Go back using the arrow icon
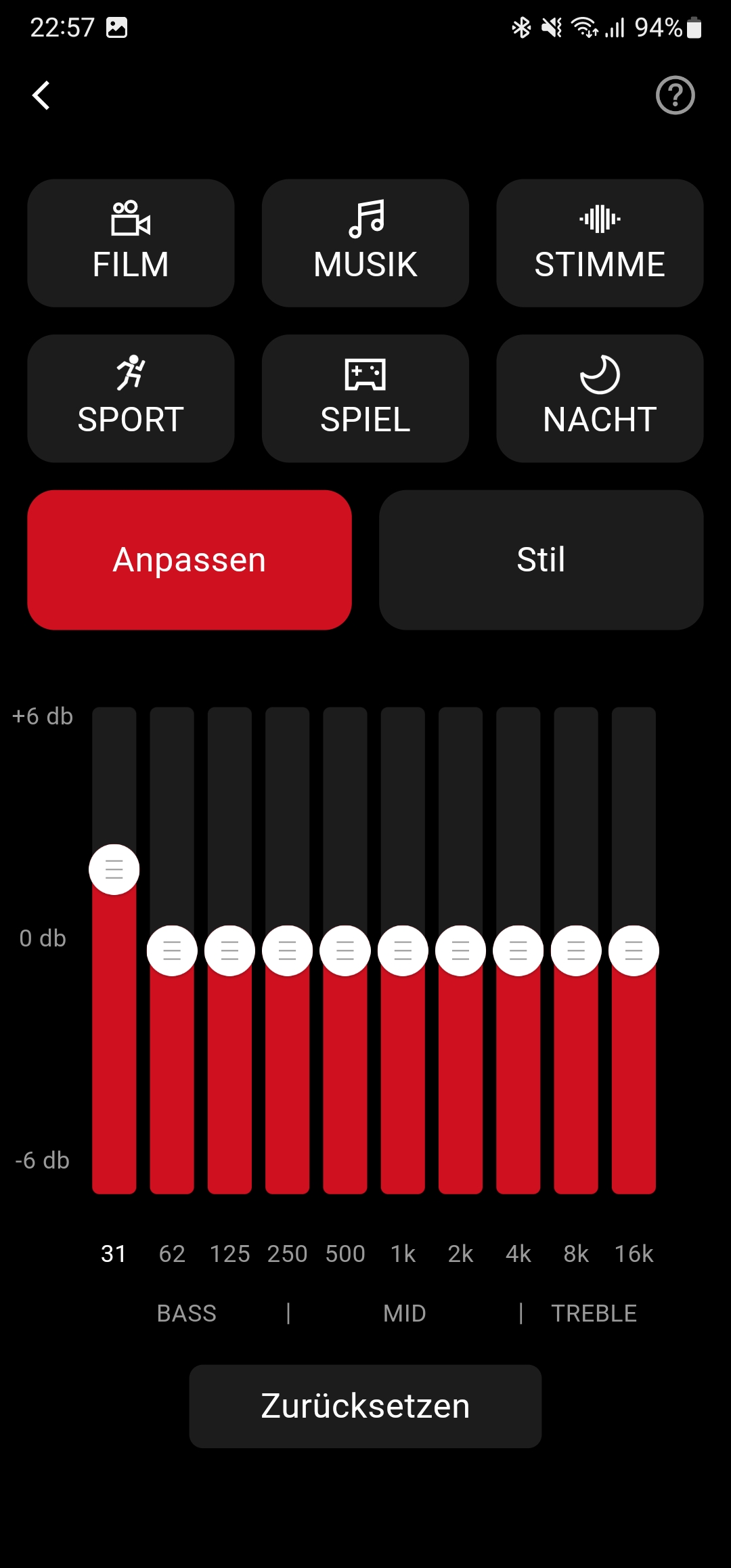 click(41, 95)
